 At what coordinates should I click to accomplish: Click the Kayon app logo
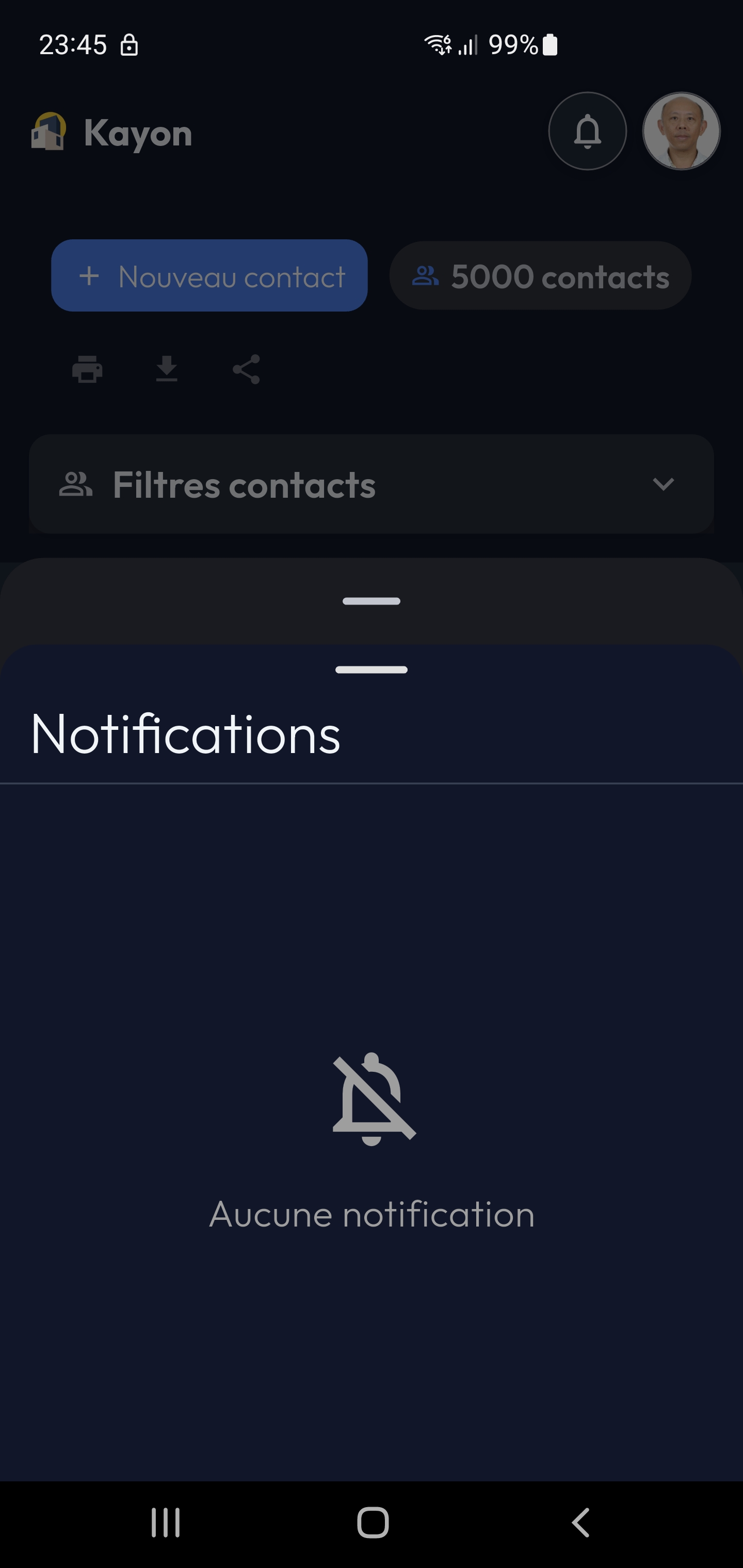[x=49, y=132]
